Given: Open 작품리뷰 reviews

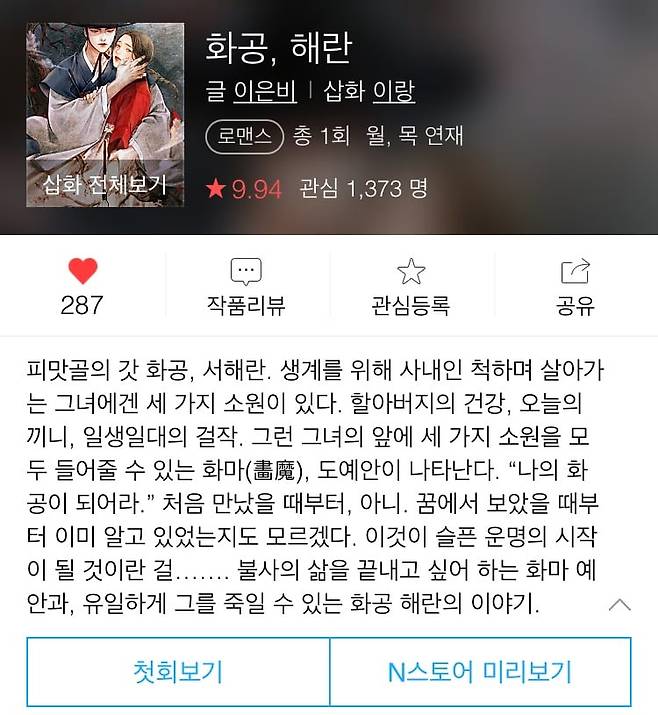Looking at the screenshot, I should pyautogui.click(x=246, y=286).
